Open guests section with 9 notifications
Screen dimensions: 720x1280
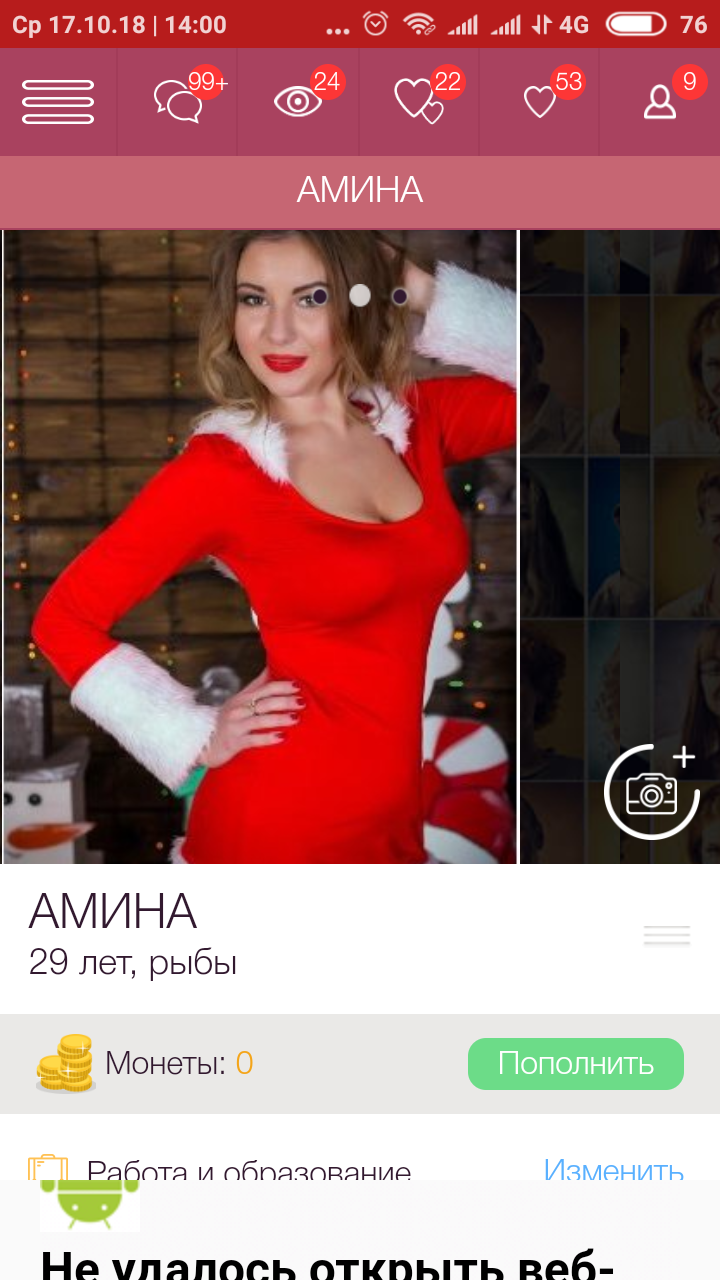[658, 100]
